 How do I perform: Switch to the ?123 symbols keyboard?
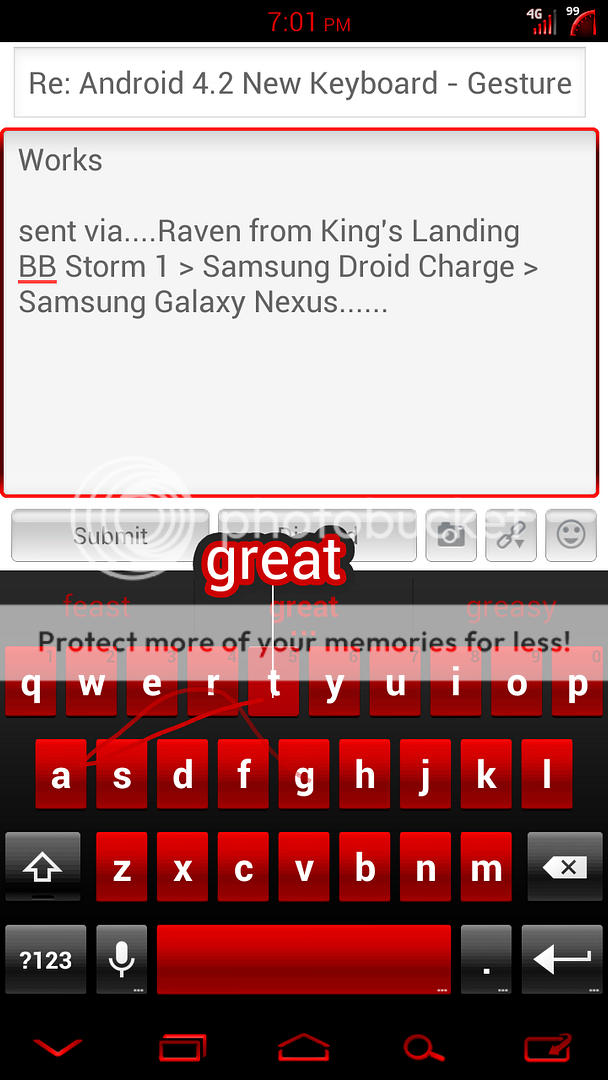point(45,959)
